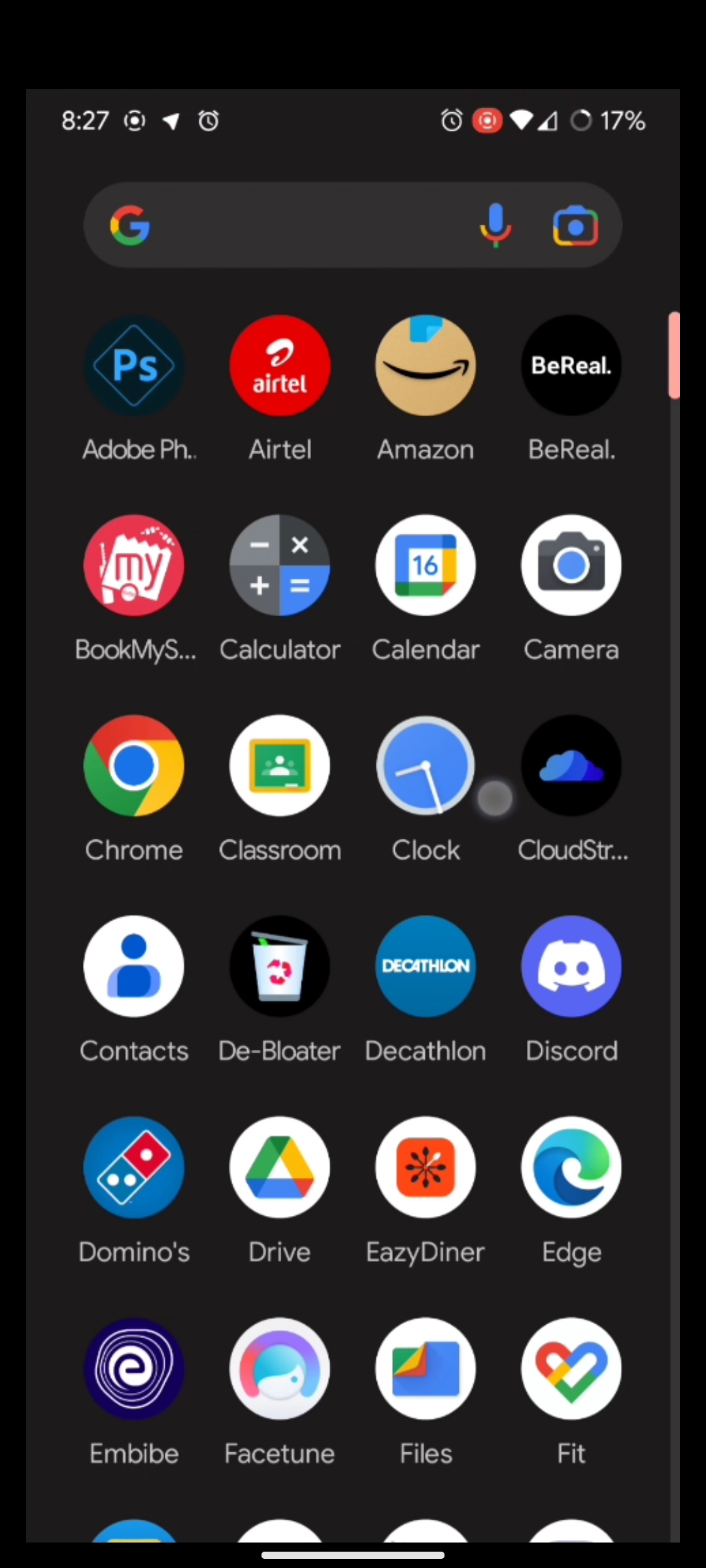Open Google Calendar
706x1568 pixels.
[426, 565]
